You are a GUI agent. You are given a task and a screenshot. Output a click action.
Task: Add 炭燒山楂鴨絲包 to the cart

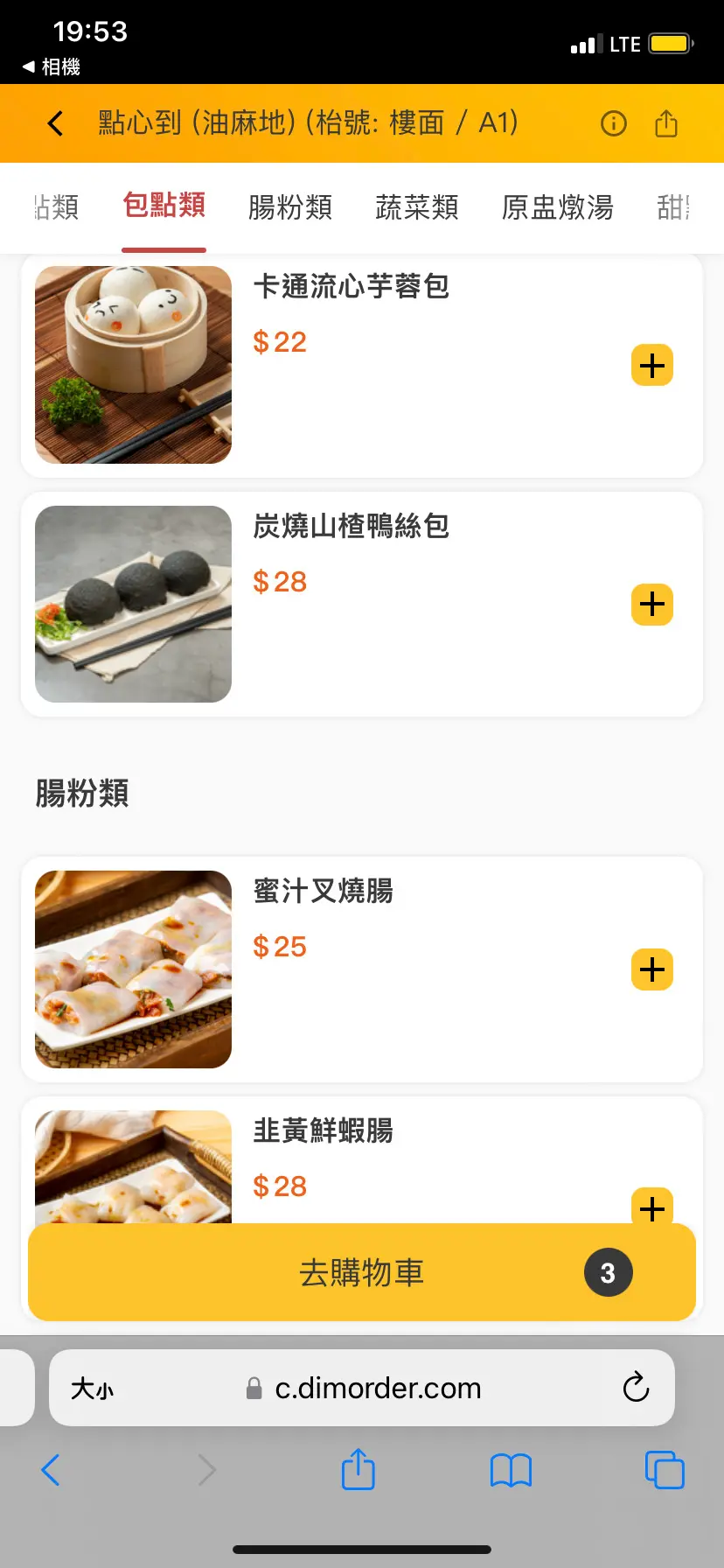pyautogui.click(x=652, y=605)
